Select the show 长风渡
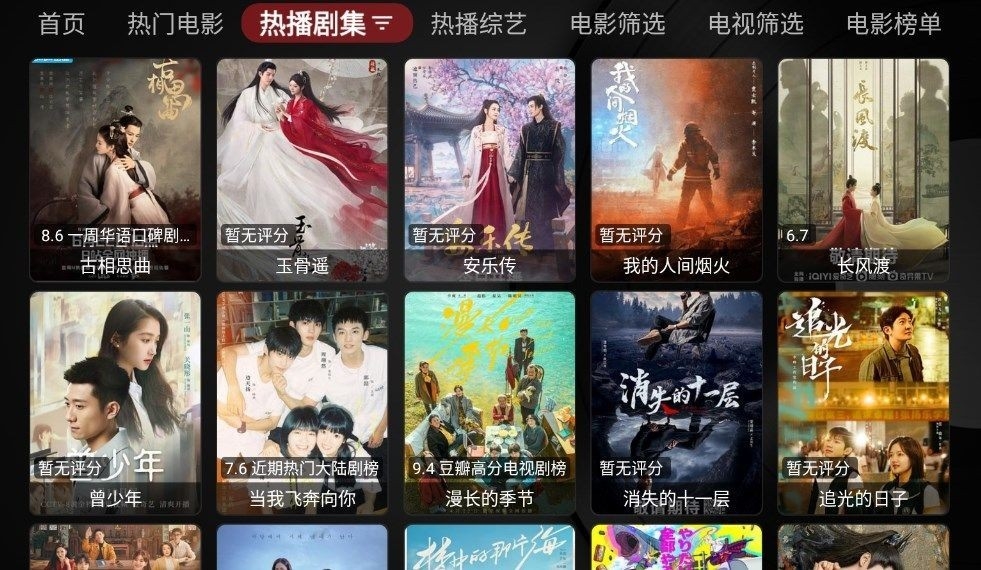 click(863, 170)
